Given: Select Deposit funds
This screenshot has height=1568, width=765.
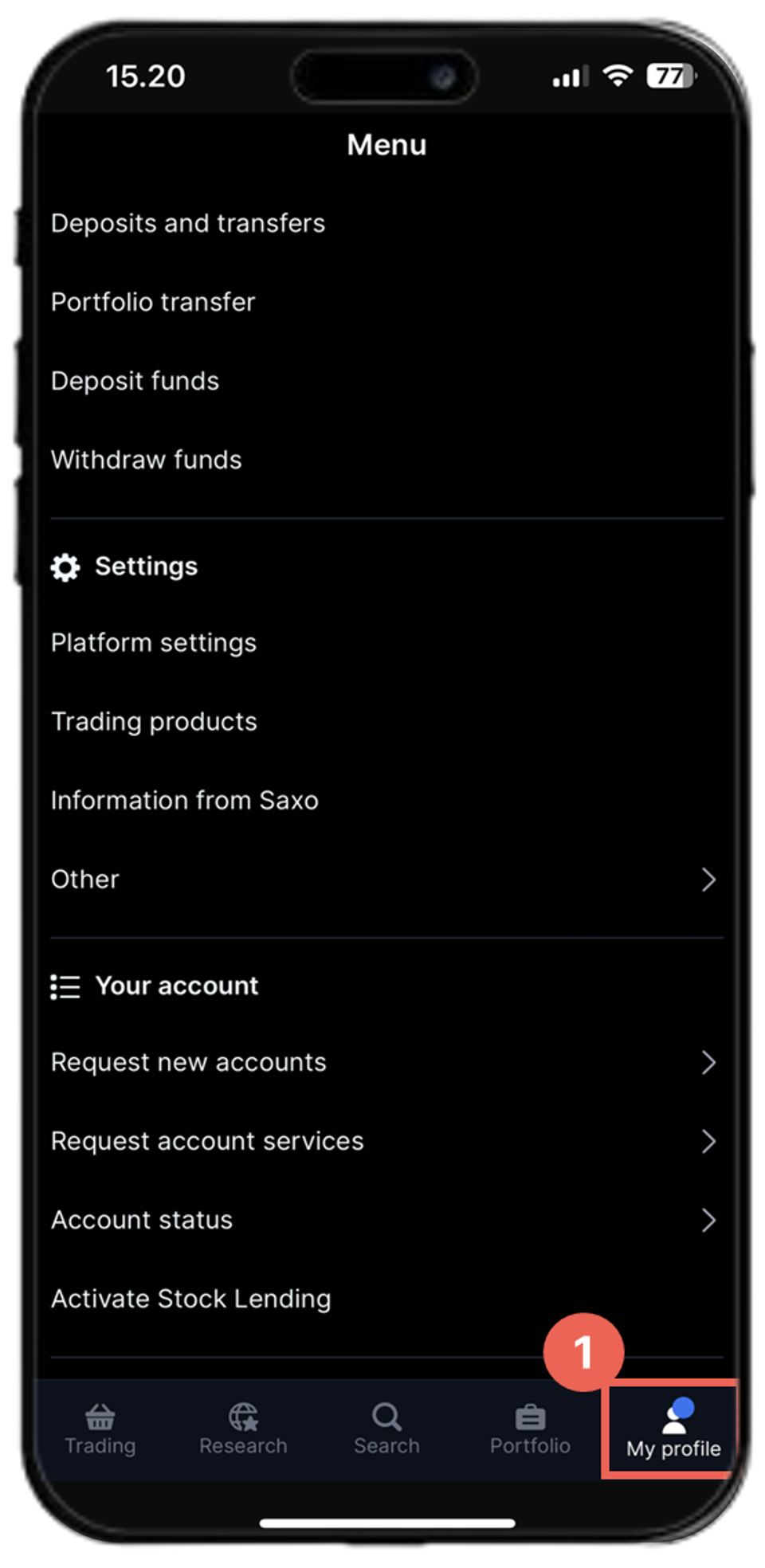Looking at the screenshot, I should click(x=135, y=381).
